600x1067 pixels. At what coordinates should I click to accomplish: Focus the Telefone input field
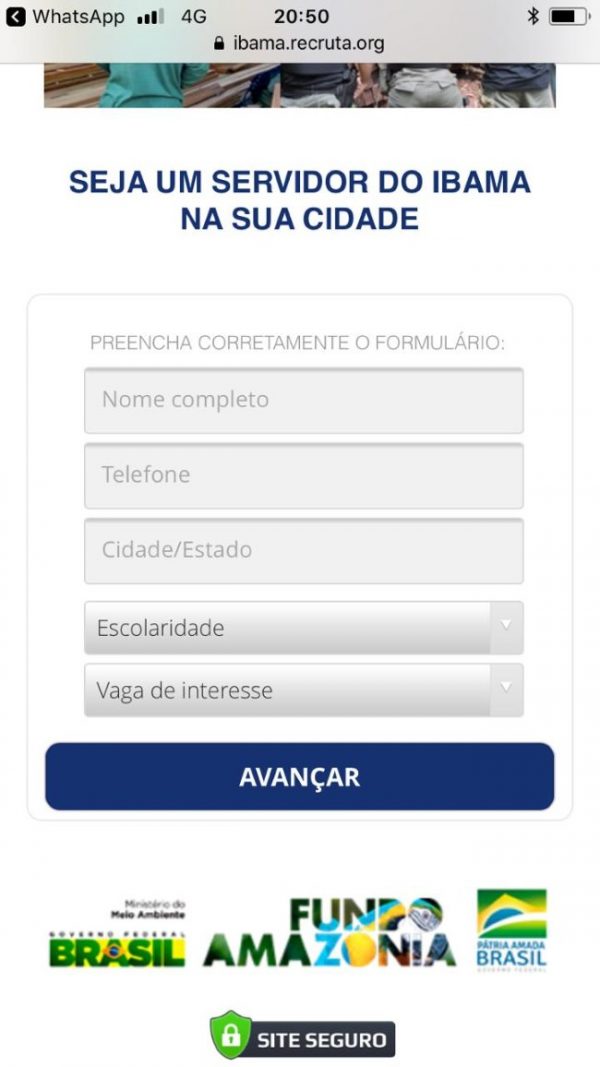303,475
